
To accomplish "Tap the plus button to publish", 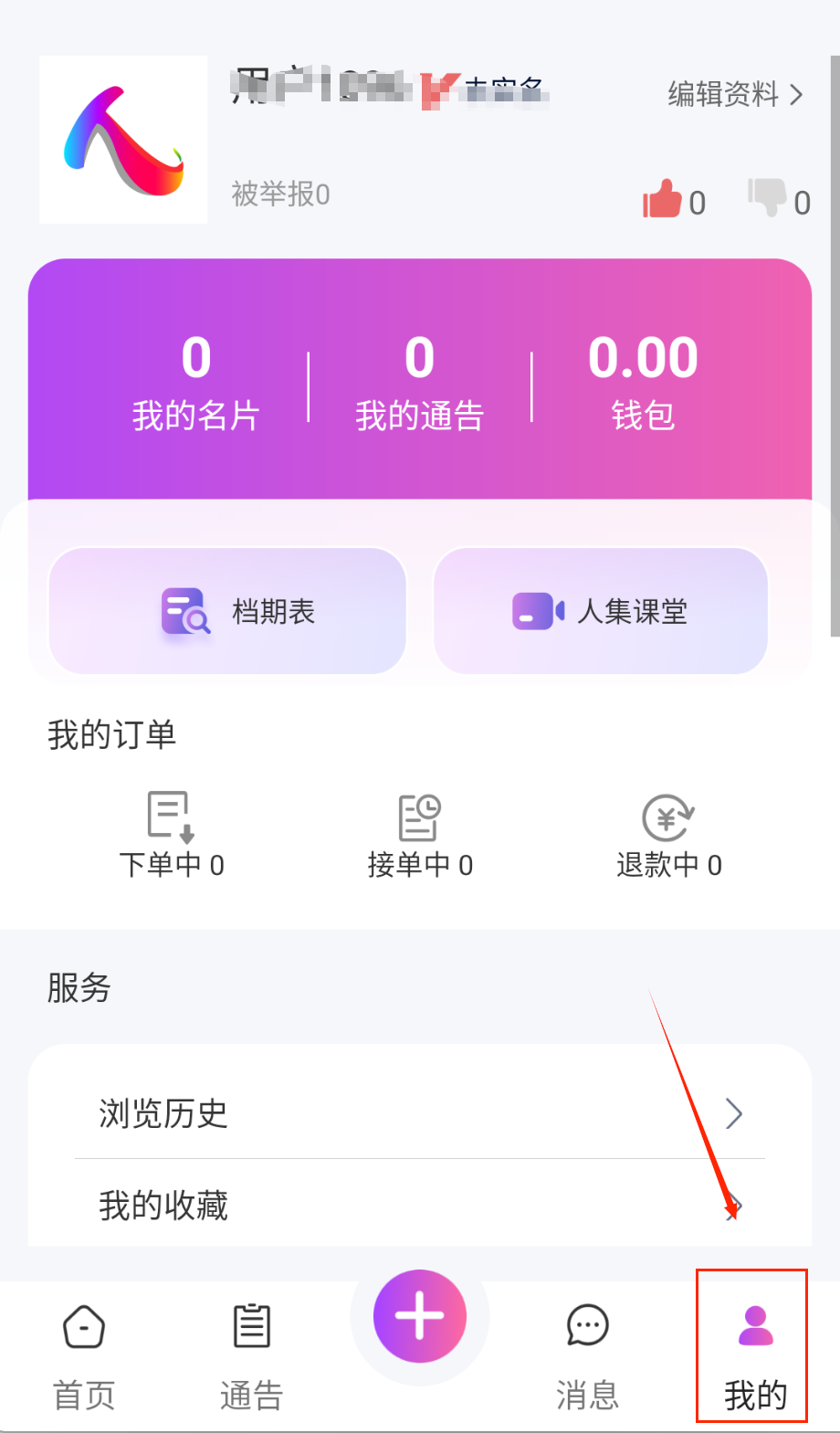I will 420,1317.
